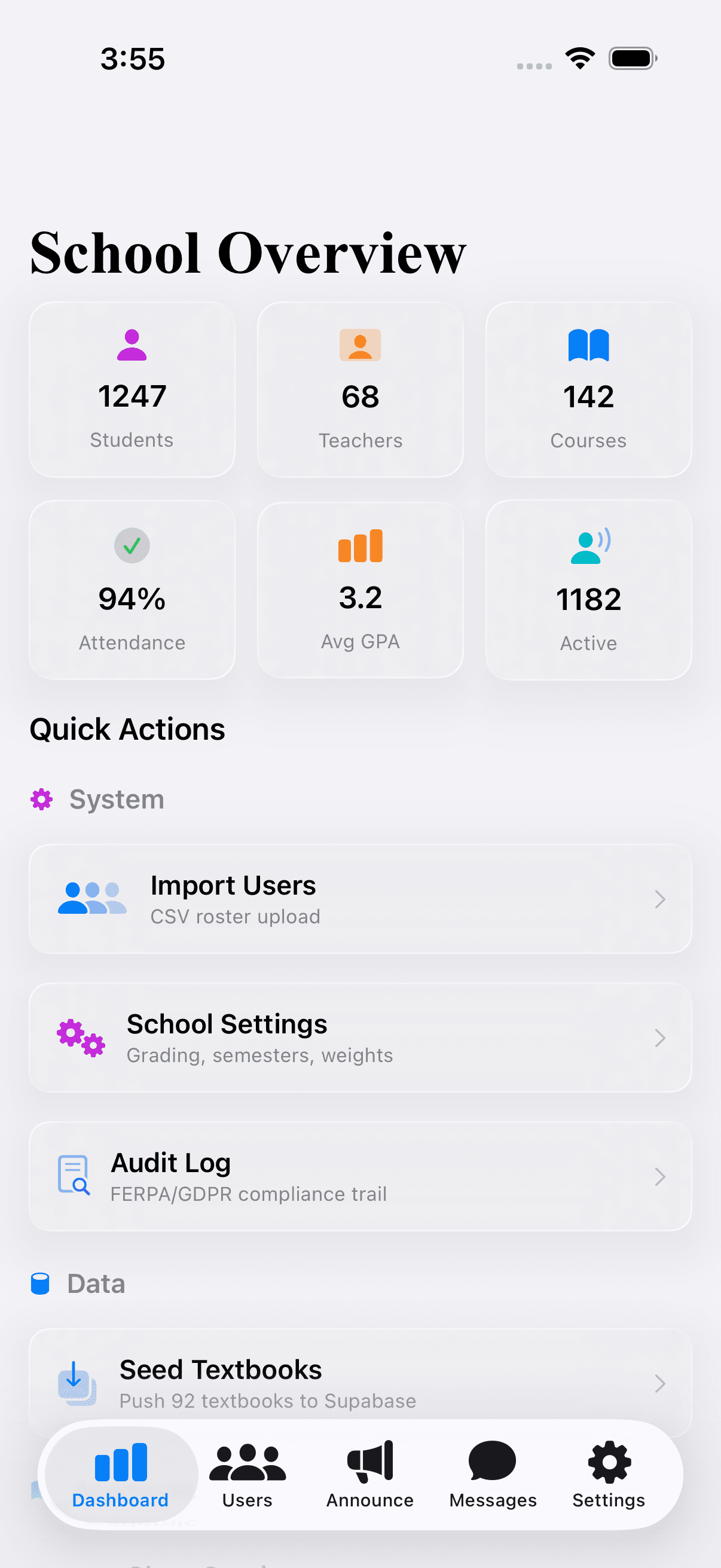The image size is (721, 1568).
Task: Open Audit Log for FERPA/GDPR compliance
Action: click(360, 1176)
